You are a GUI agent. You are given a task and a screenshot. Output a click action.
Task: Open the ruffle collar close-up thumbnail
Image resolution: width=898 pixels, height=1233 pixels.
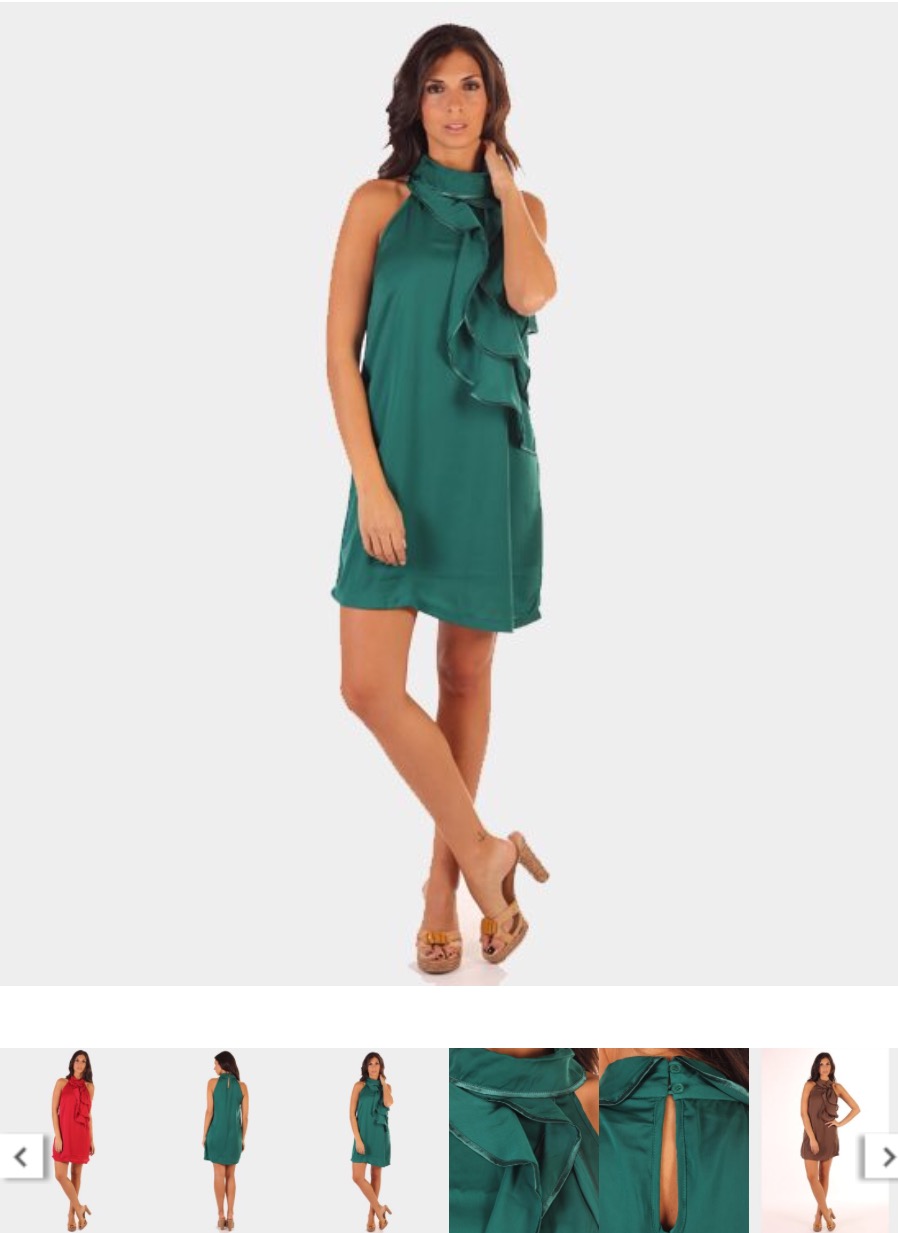click(523, 1140)
